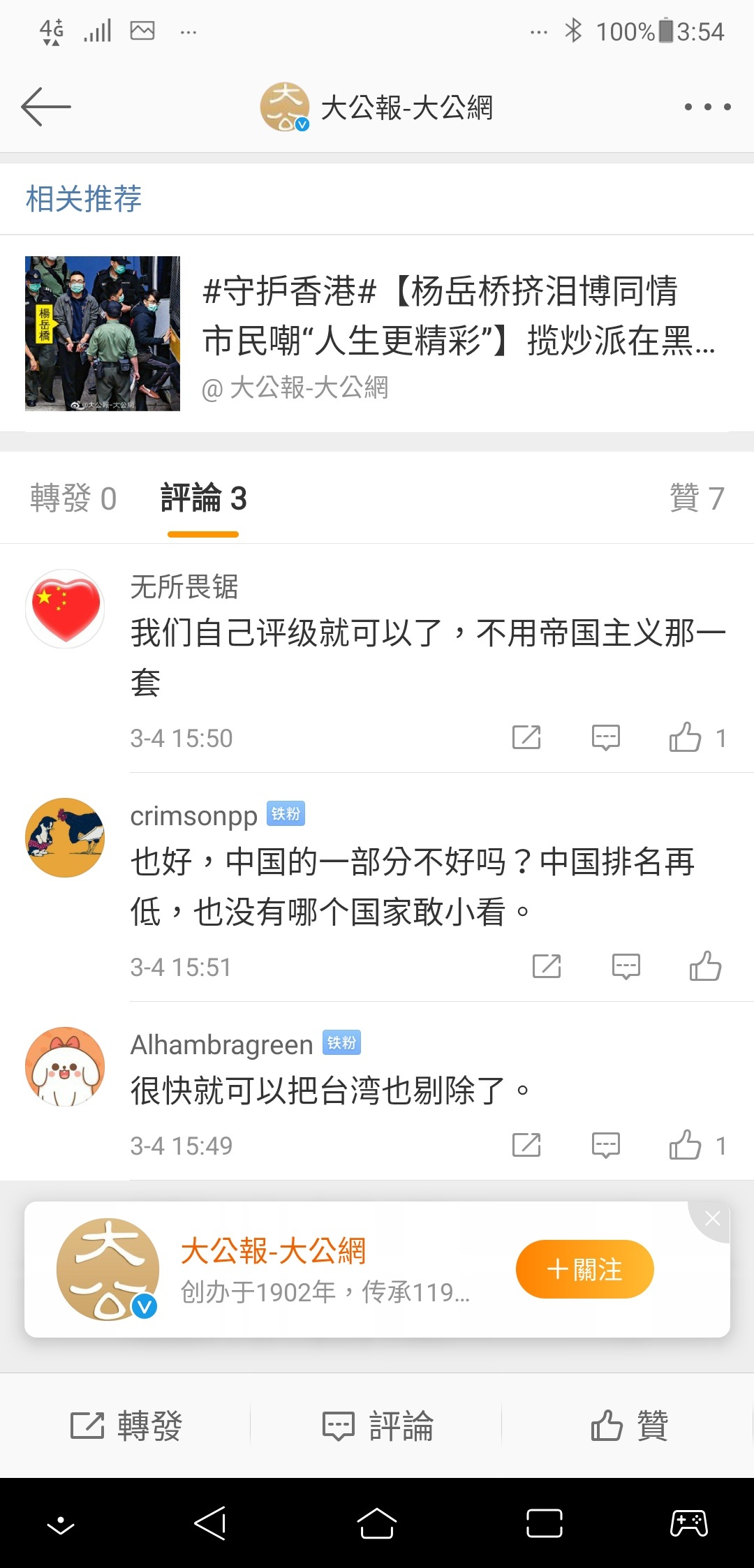
Task: Switch to the 轉發 0 tab
Action: (73, 498)
